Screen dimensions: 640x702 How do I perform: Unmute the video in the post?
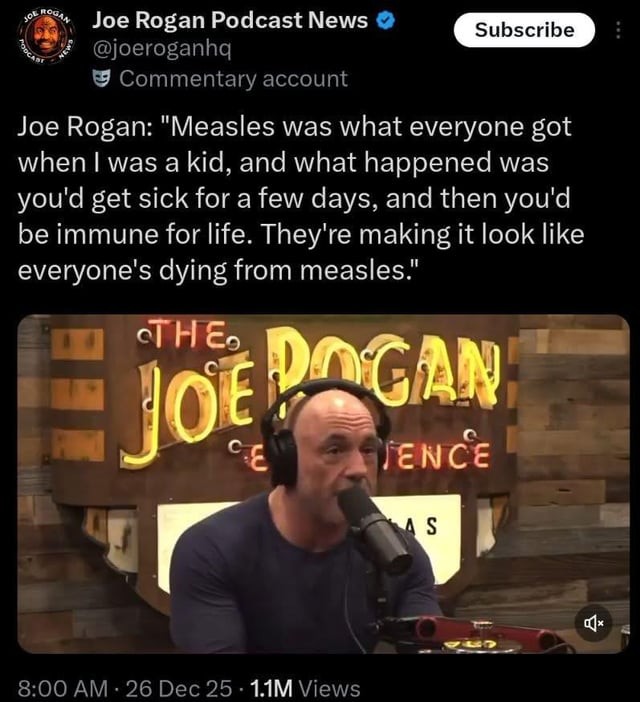tap(592, 624)
